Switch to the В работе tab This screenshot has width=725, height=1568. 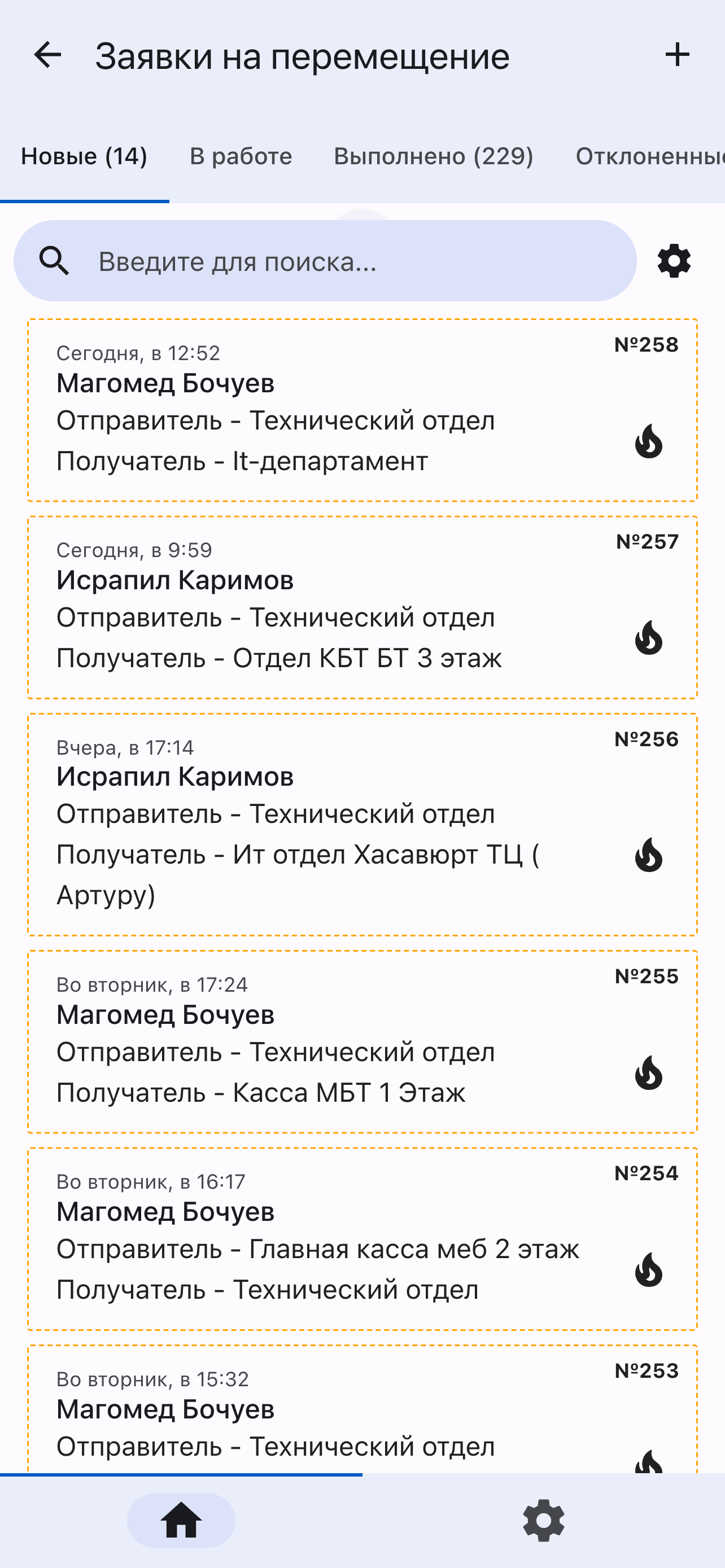241,156
